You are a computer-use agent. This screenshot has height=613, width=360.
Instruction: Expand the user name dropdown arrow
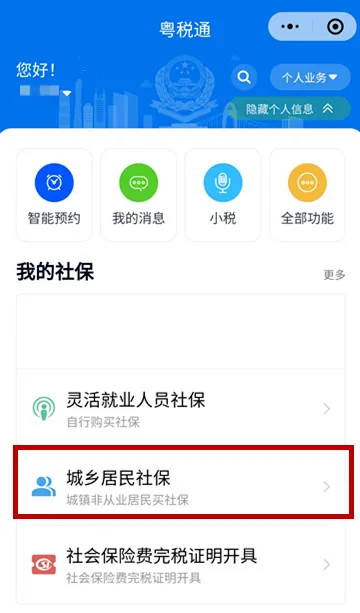click(67, 93)
